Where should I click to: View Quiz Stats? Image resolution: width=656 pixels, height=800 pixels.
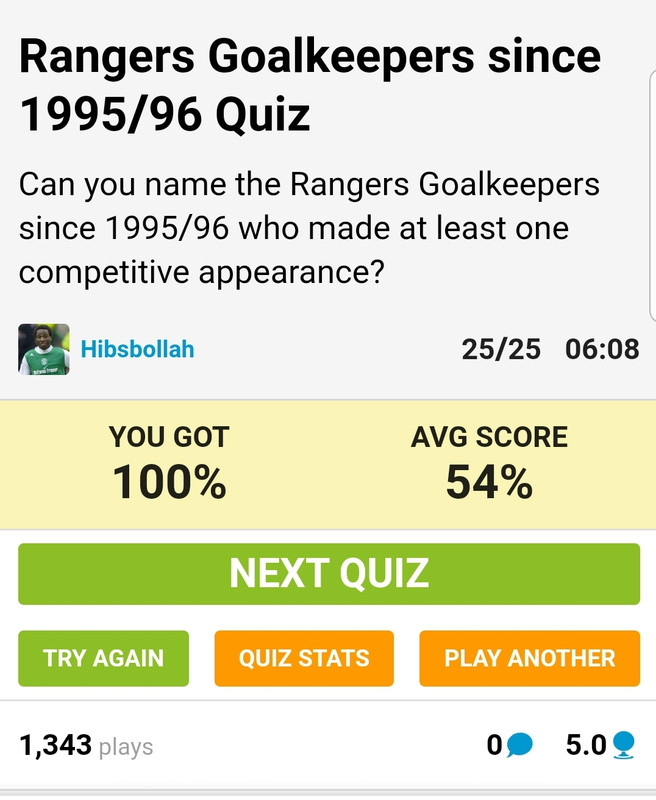click(304, 658)
